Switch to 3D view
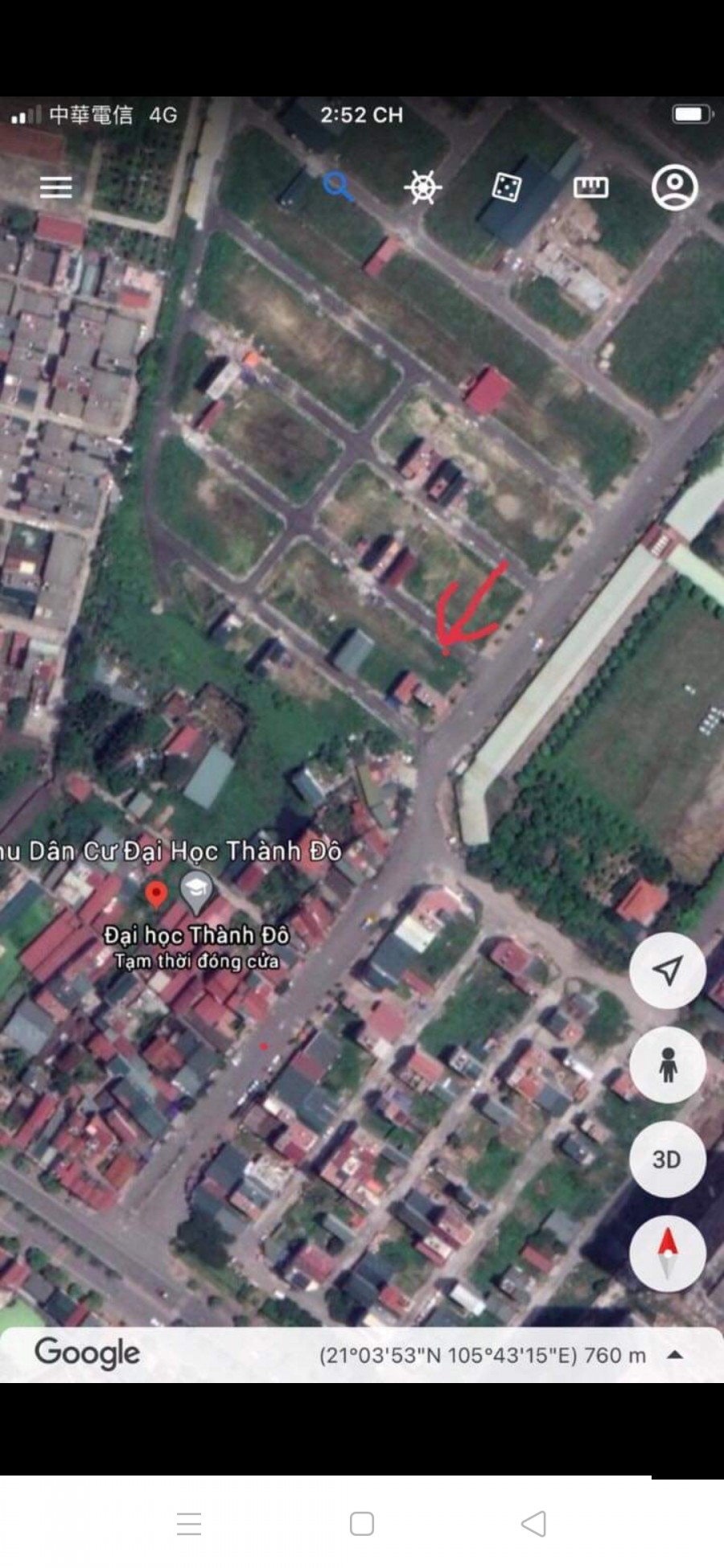Screen dimensions: 724x1568 point(667,1159)
